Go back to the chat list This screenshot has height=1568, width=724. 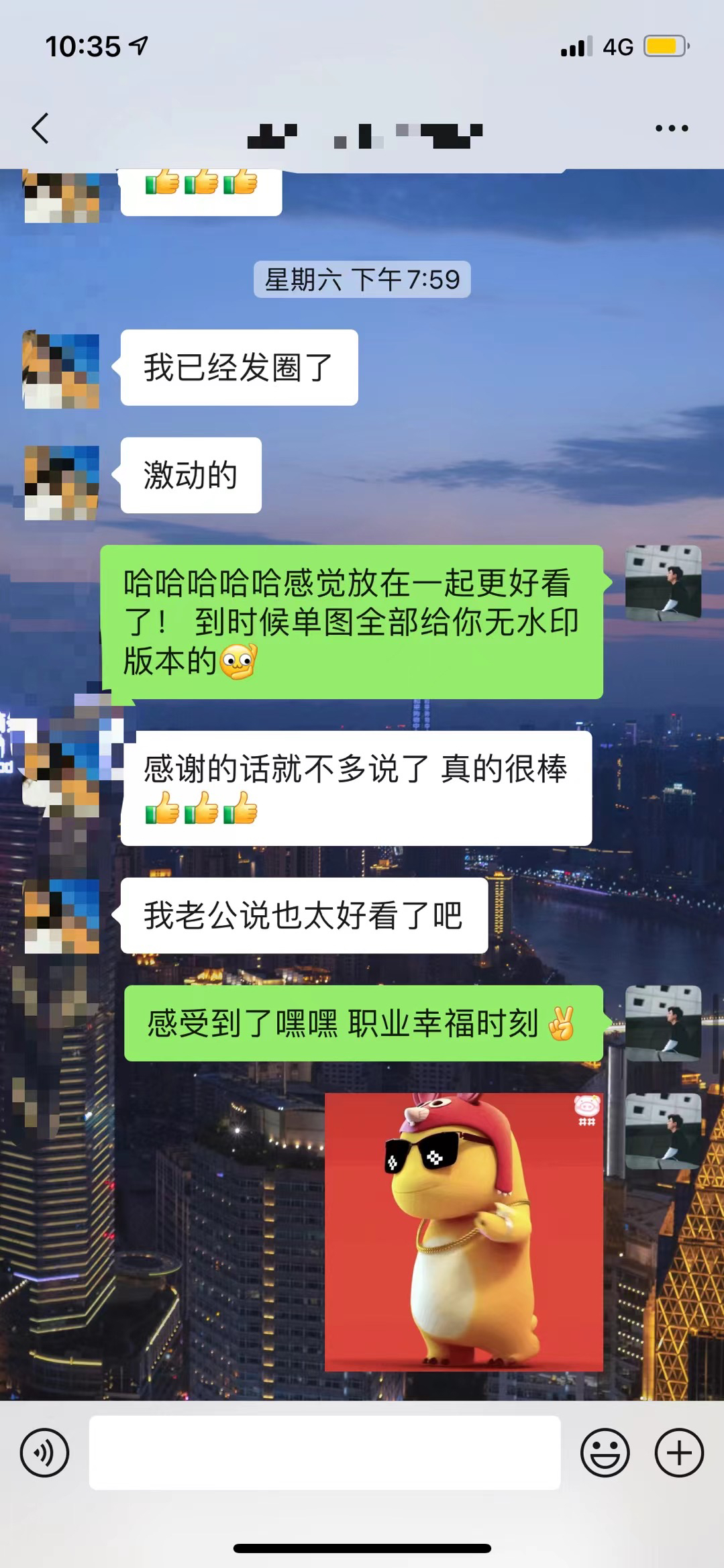(x=40, y=128)
